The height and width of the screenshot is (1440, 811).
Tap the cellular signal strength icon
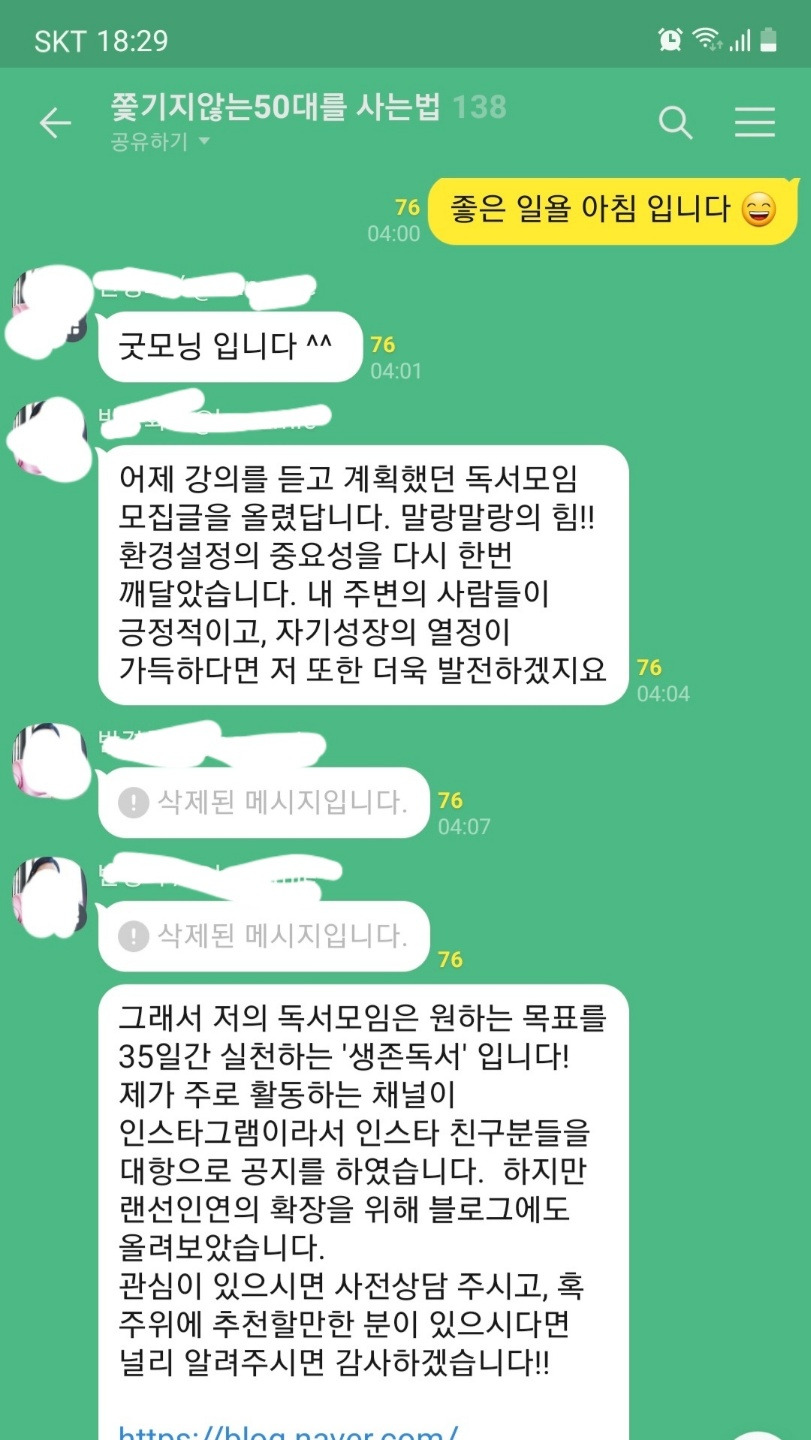click(740, 38)
